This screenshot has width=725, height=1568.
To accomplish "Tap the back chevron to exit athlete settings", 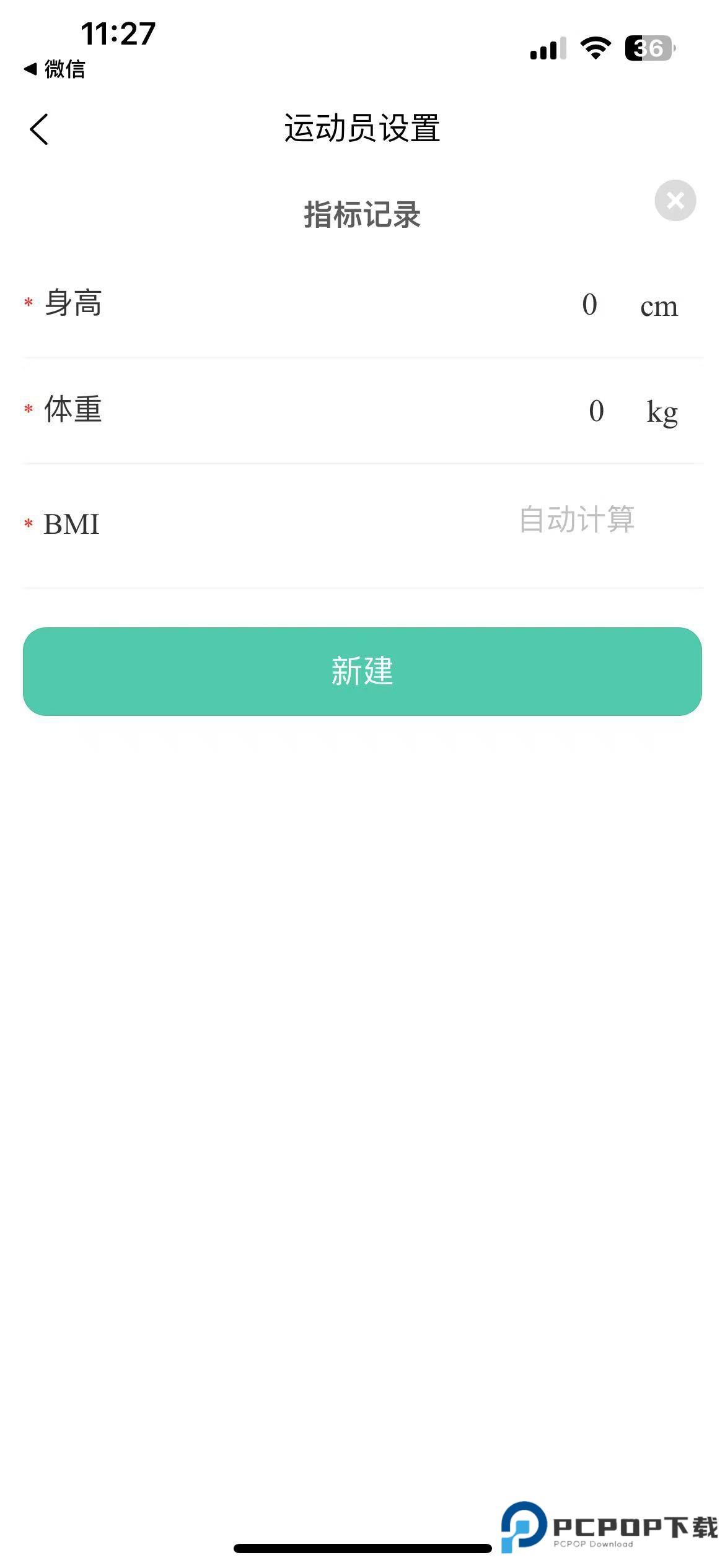I will click(x=38, y=130).
